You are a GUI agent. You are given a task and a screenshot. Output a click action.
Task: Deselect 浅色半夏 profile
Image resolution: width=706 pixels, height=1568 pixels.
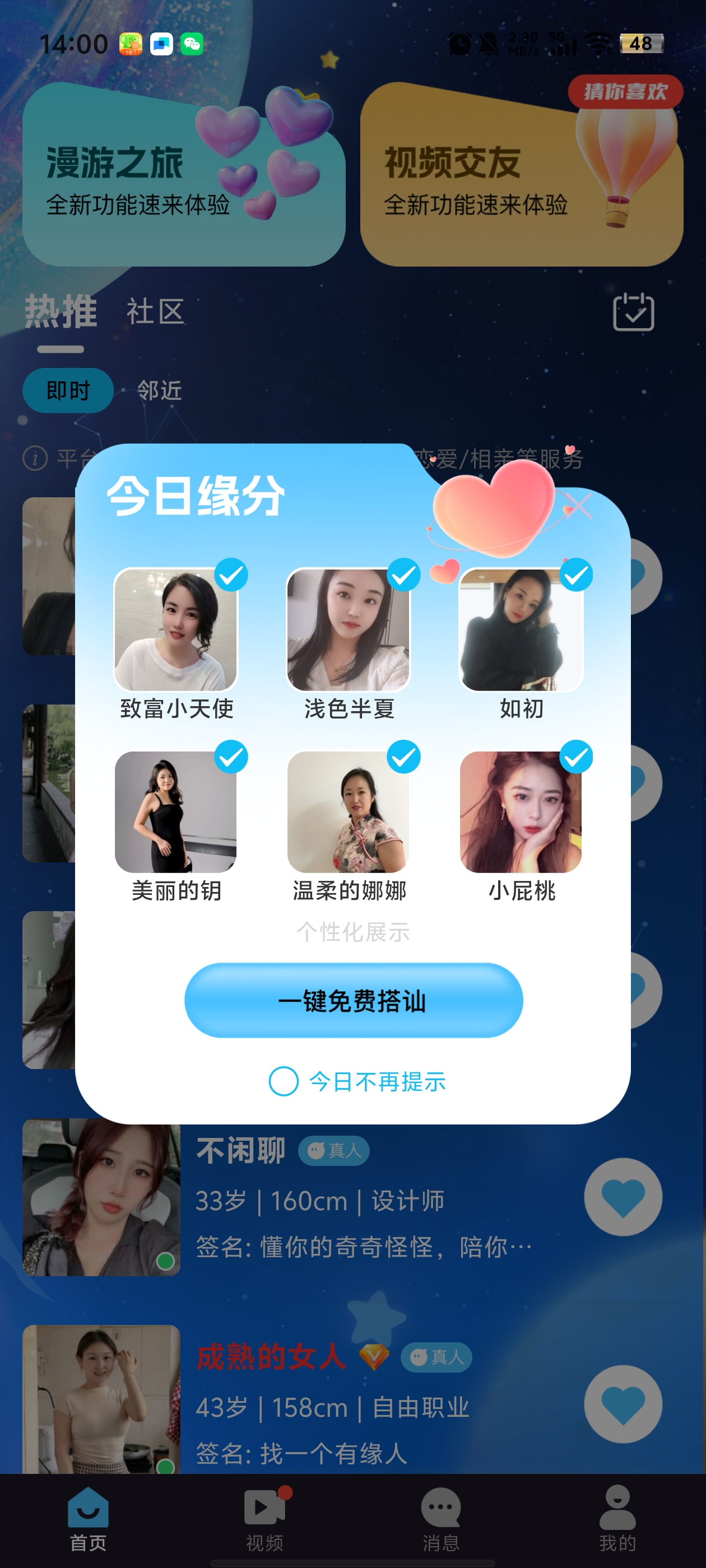[x=403, y=575]
